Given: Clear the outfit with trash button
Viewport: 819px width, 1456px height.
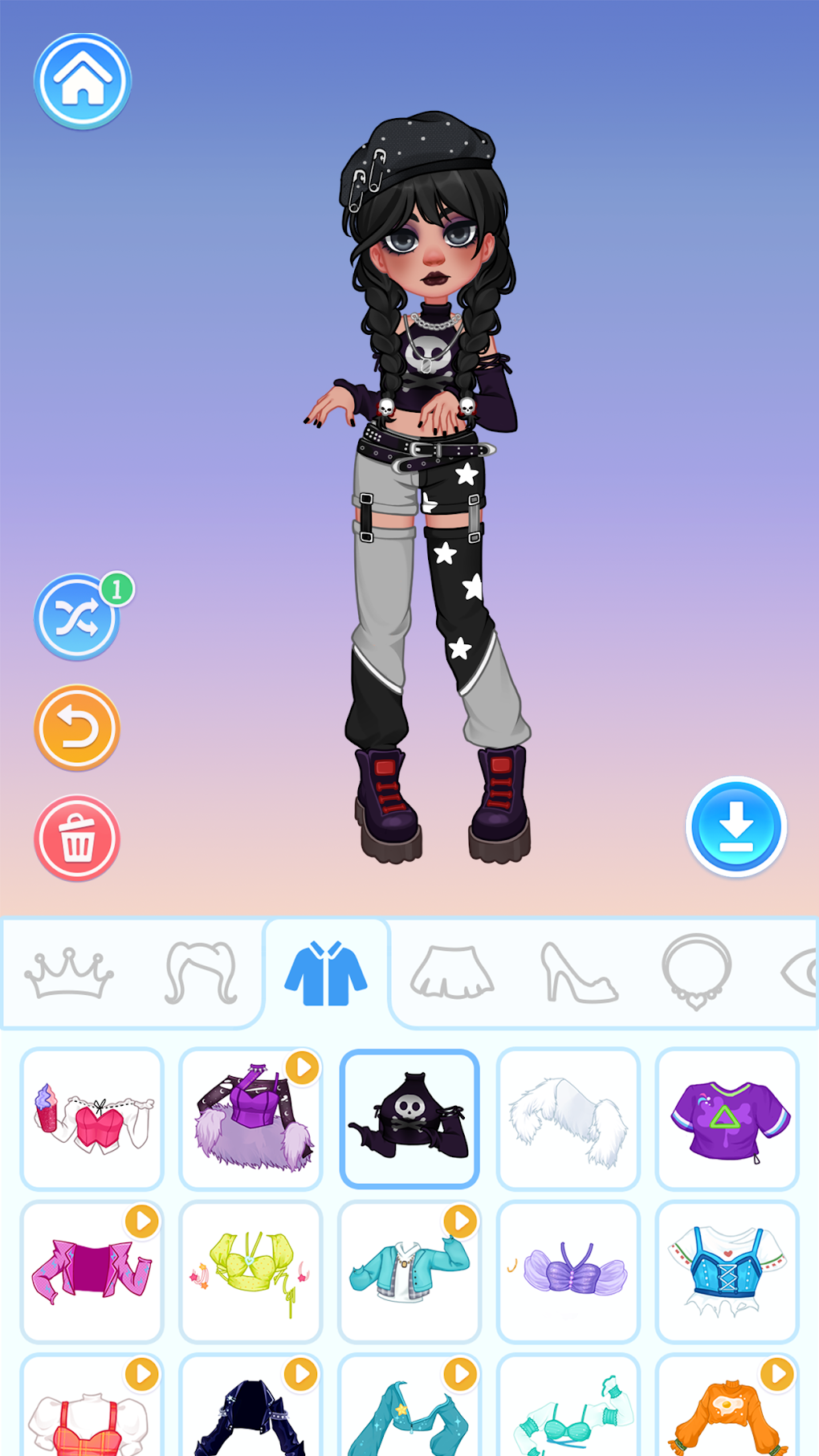Looking at the screenshot, I should pyautogui.click(x=77, y=839).
